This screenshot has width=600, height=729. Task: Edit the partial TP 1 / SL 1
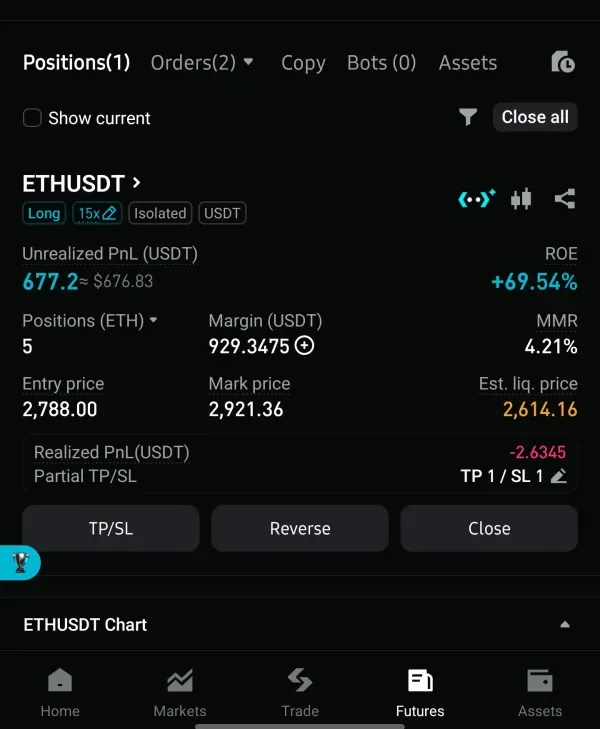coord(559,476)
